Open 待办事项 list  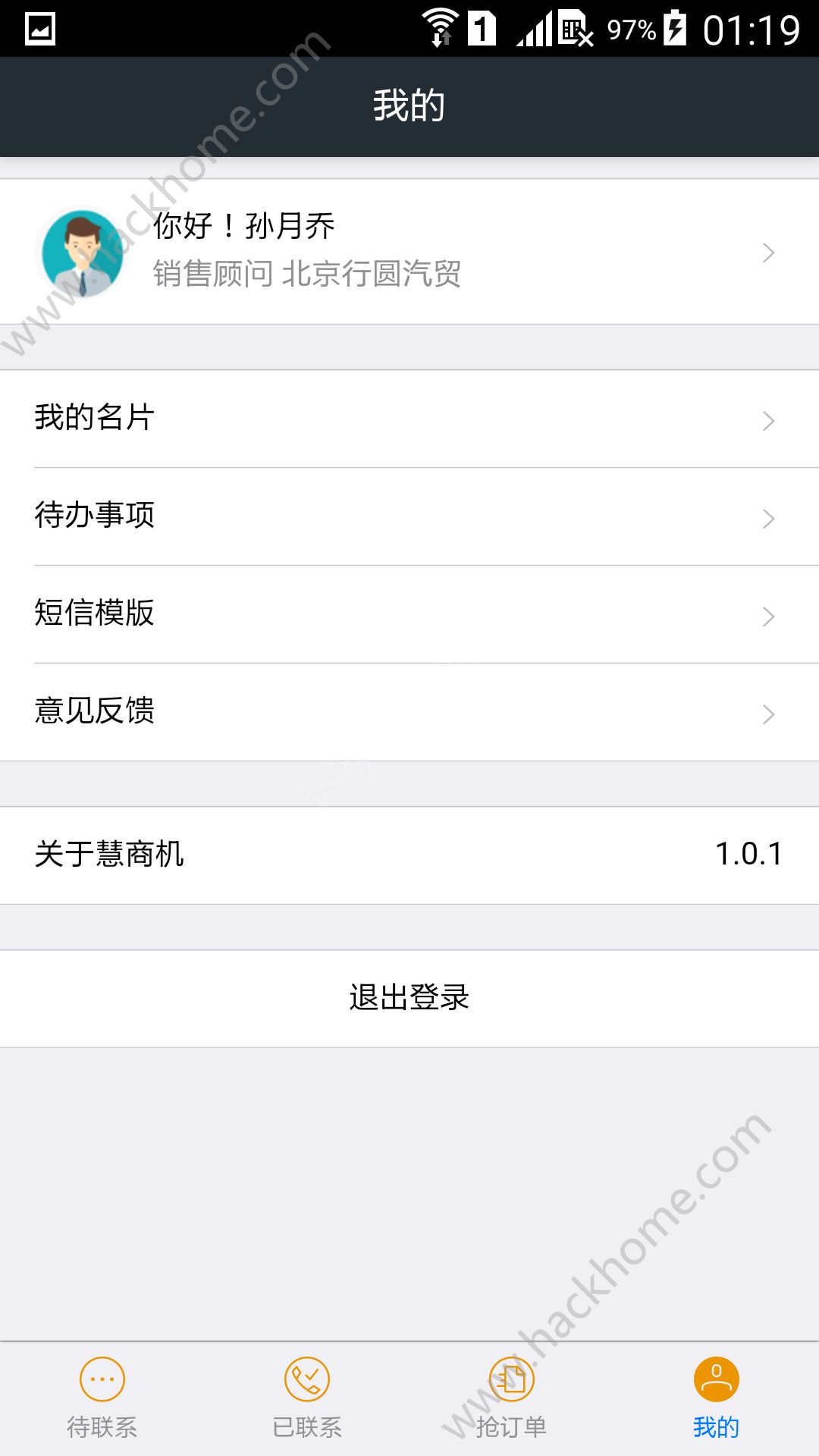click(x=409, y=516)
